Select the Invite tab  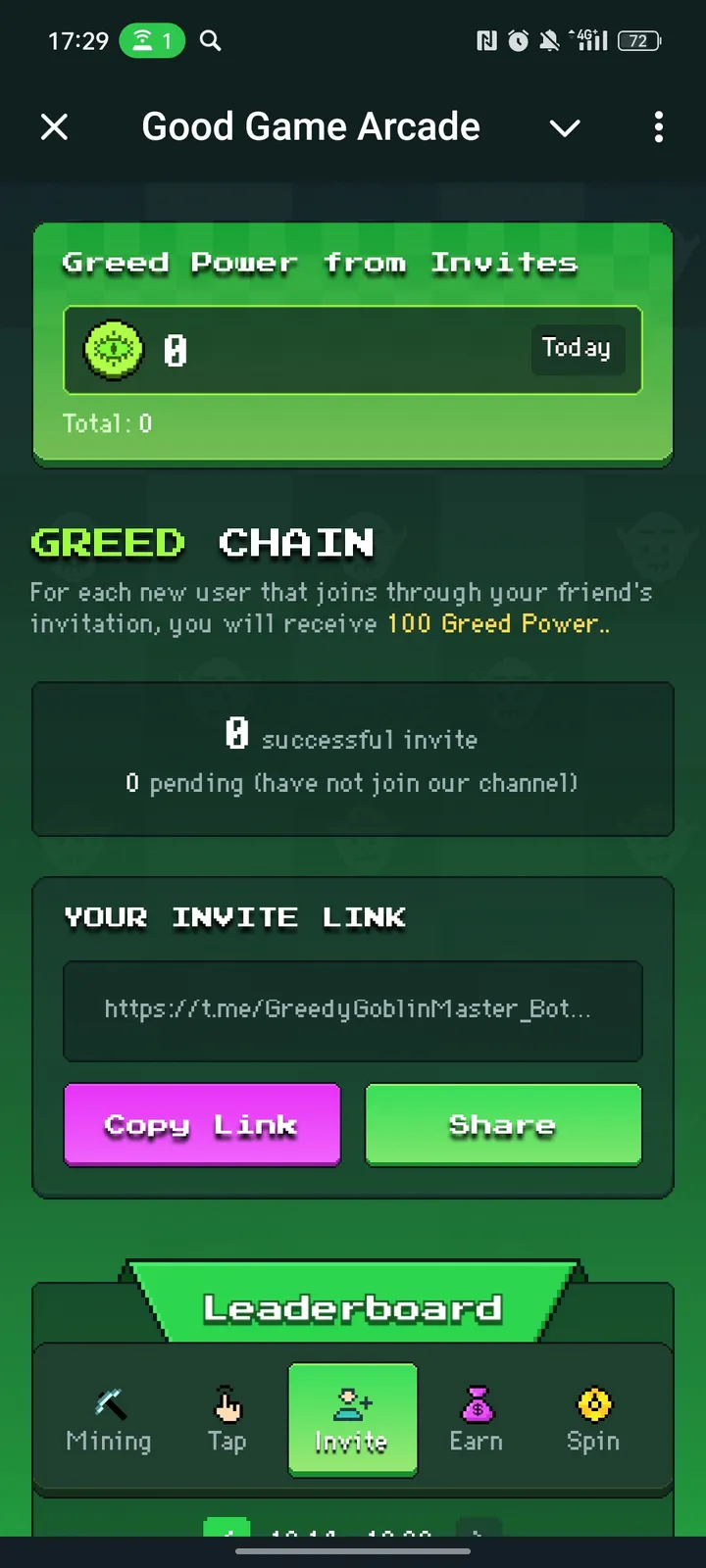tap(352, 1420)
